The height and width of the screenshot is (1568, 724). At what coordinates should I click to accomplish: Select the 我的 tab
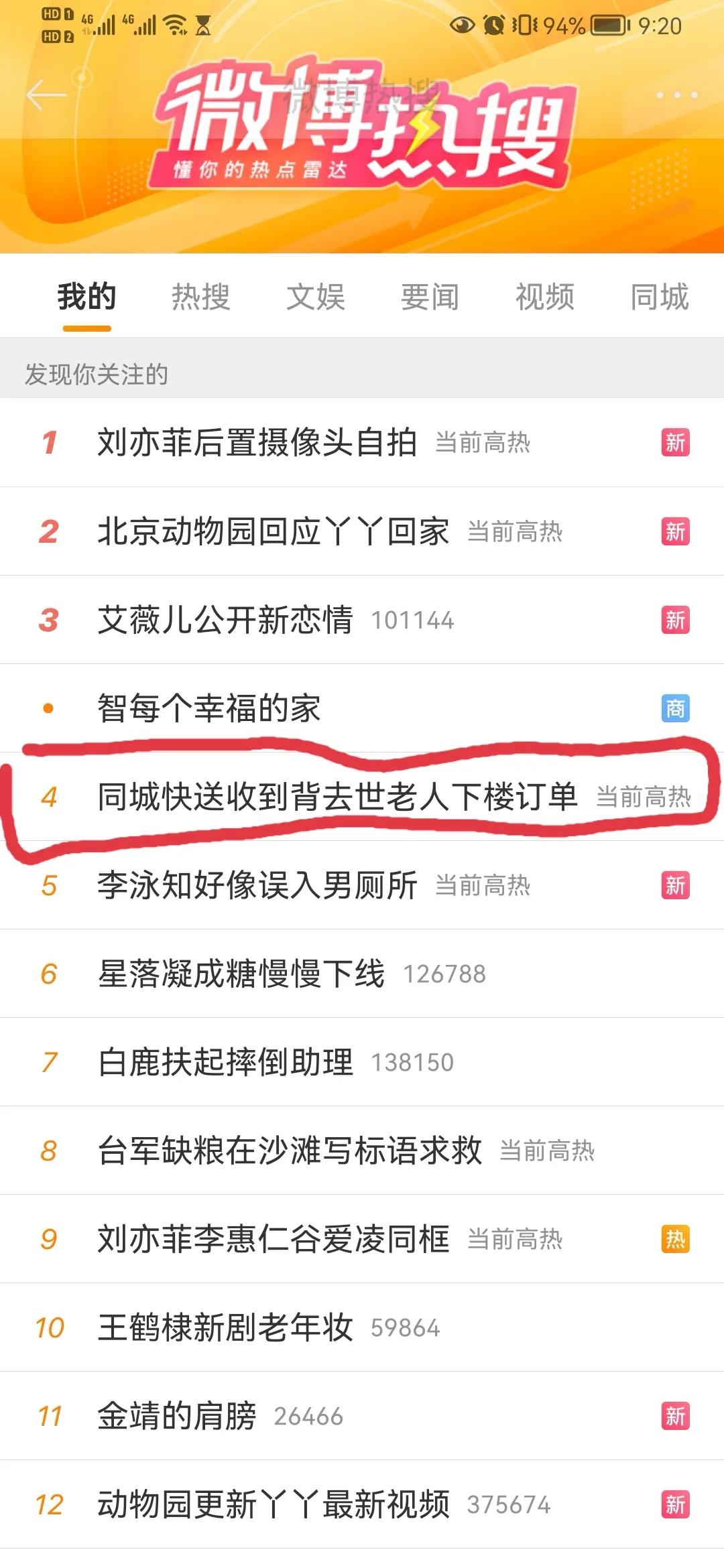(x=87, y=297)
